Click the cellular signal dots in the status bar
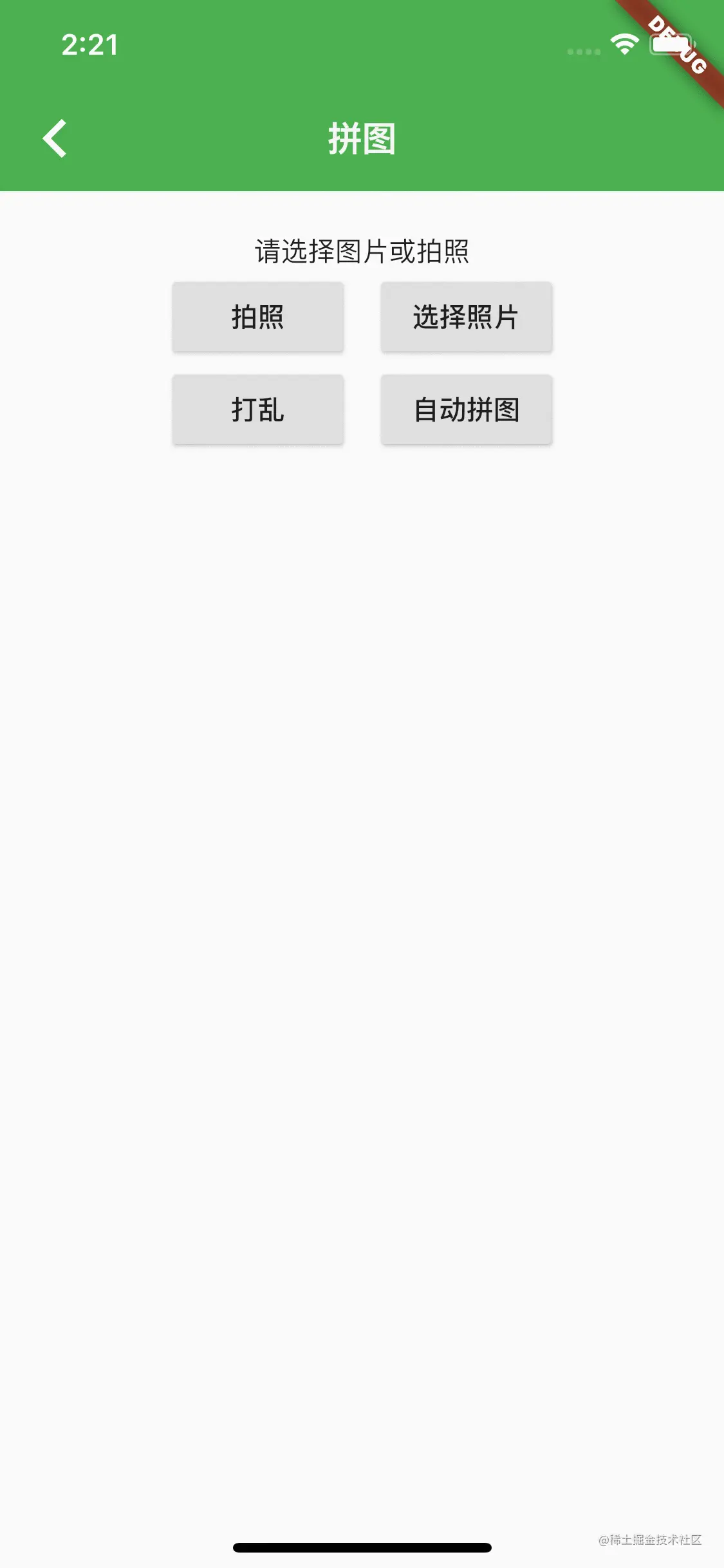 pos(581,50)
